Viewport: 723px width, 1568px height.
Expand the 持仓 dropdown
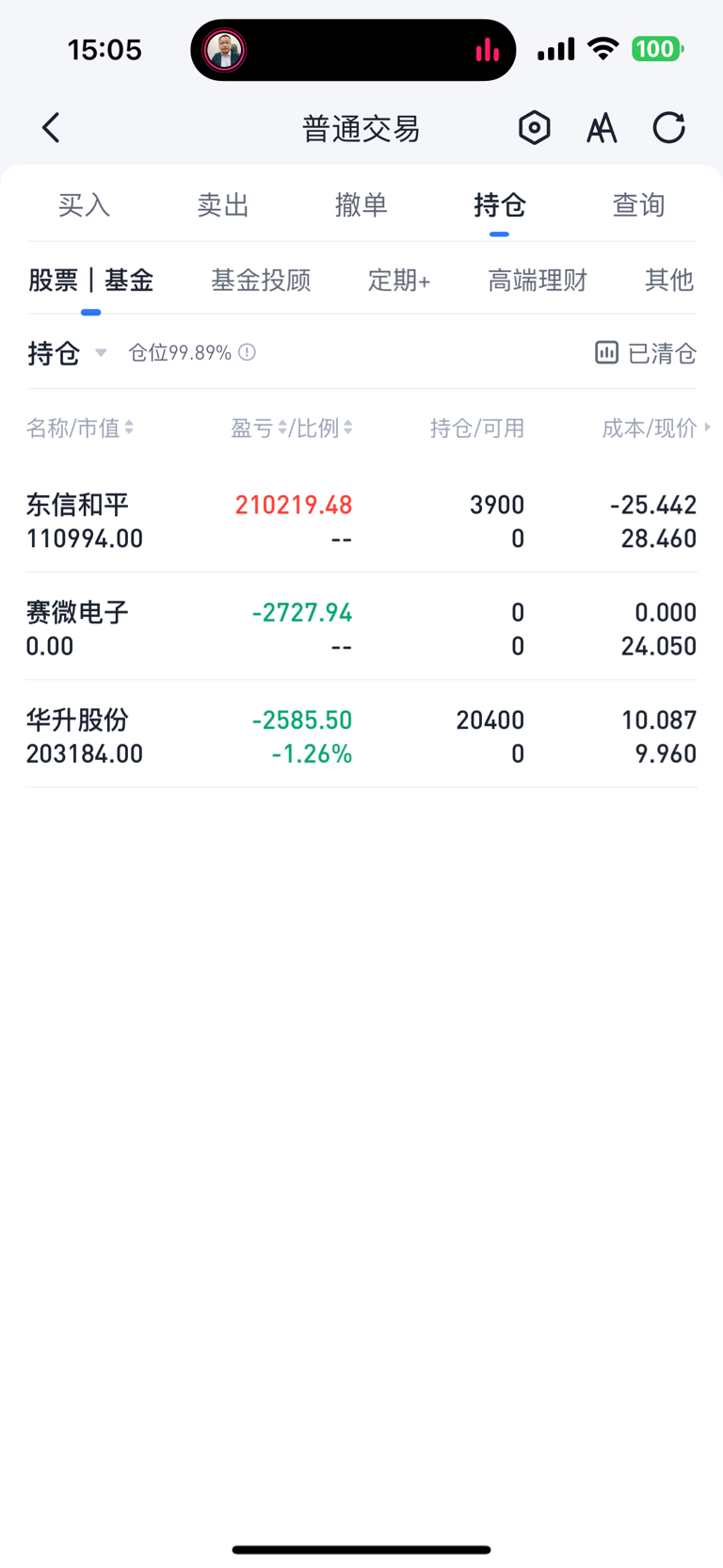pos(68,353)
